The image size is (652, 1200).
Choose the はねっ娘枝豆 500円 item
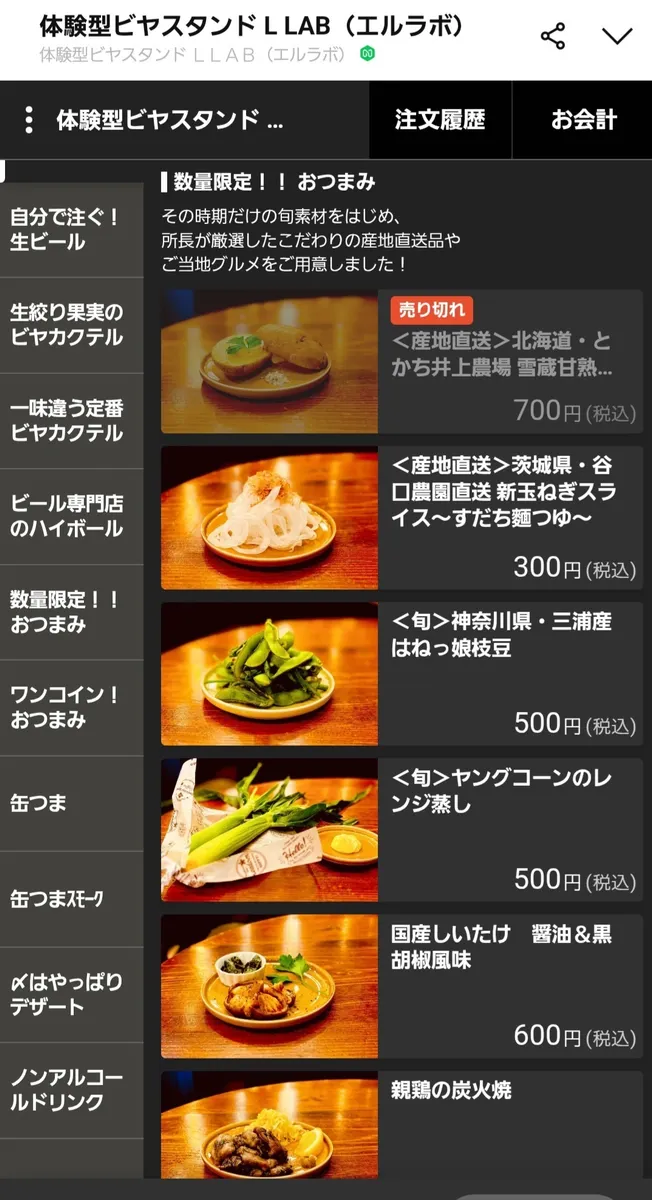click(402, 673)
